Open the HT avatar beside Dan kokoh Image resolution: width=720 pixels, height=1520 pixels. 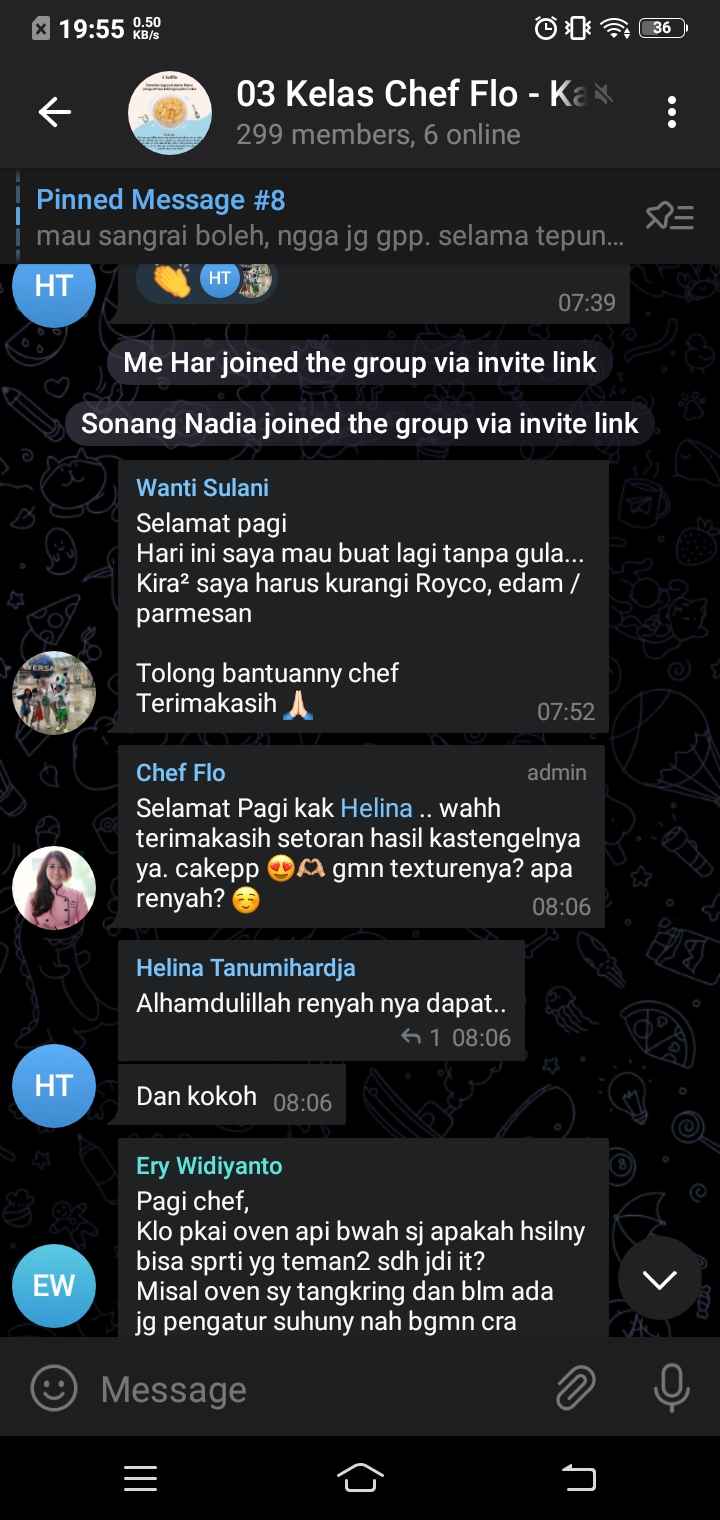54,1086
